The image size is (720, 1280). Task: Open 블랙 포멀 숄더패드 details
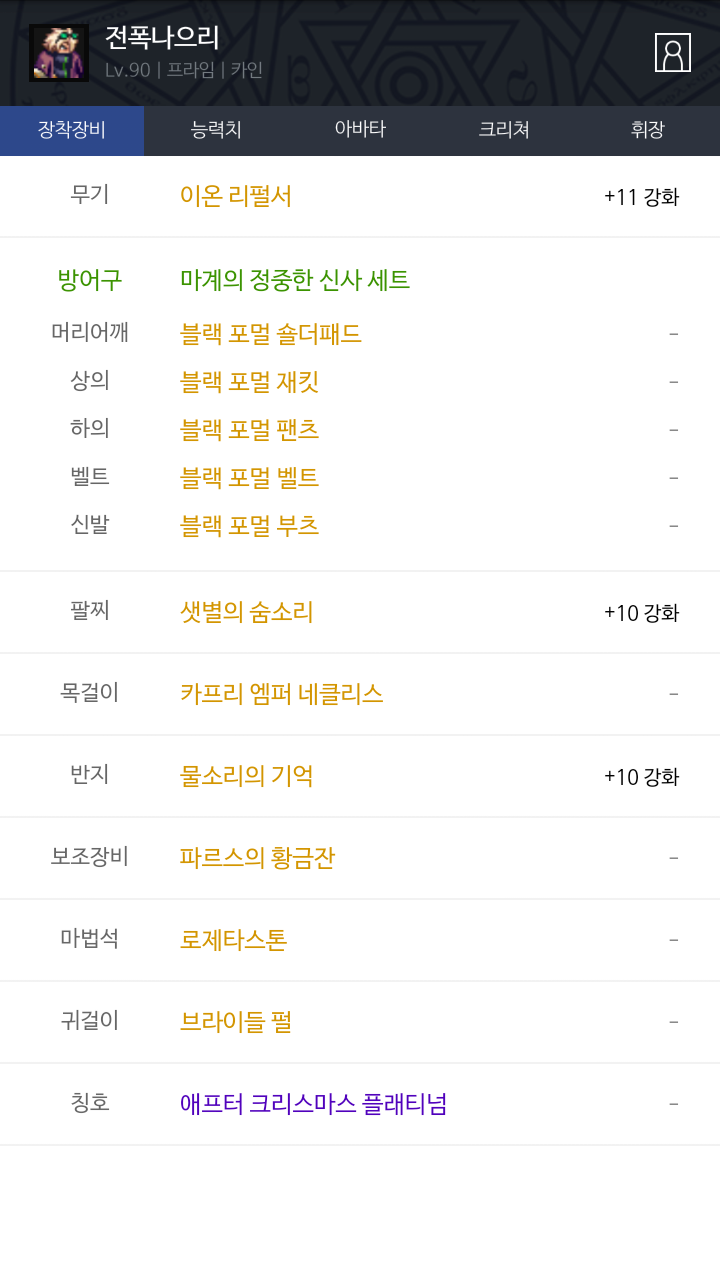tap(271, 334)
